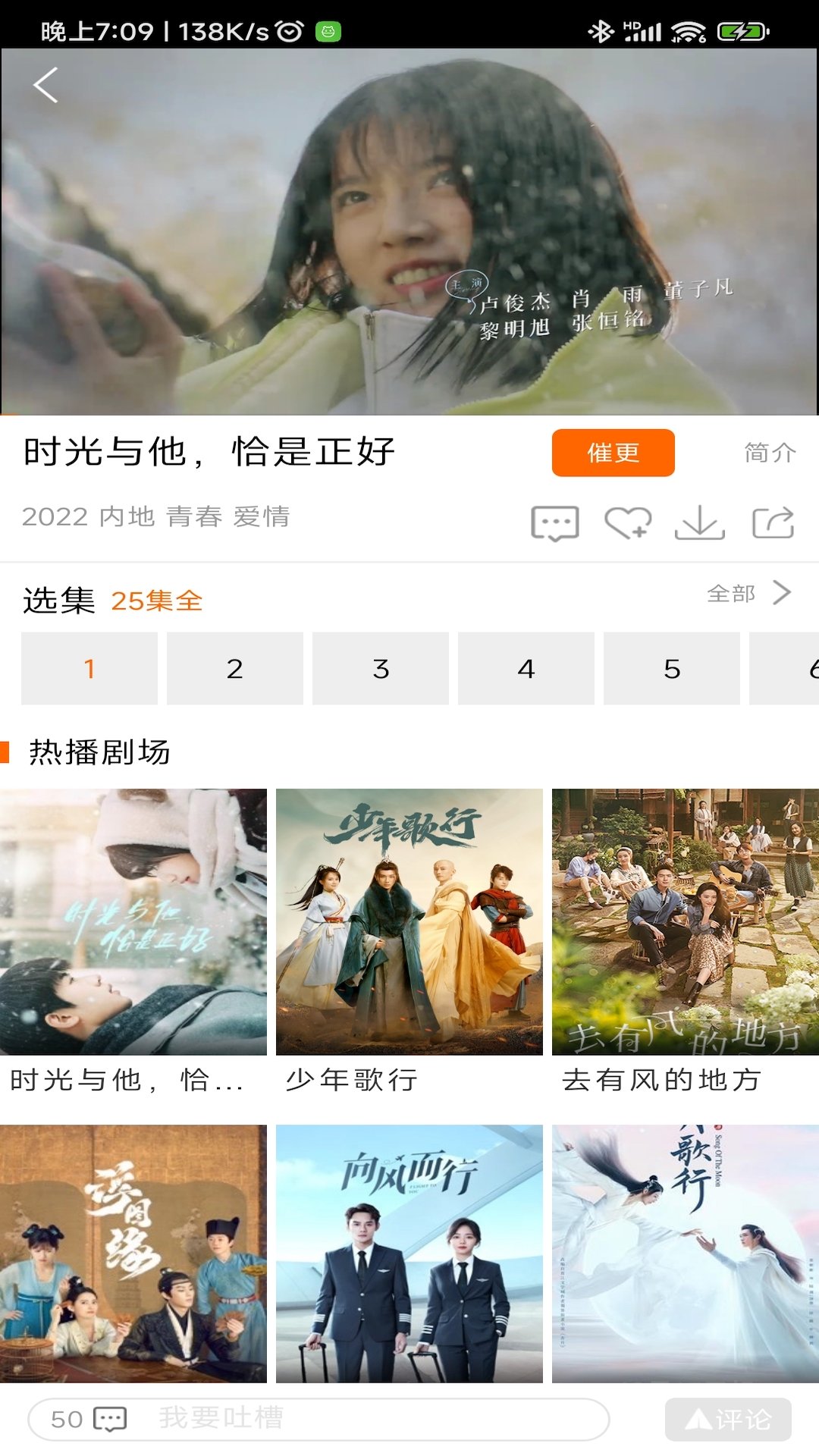Tap the 催更 button
819x1456 pixels.
pyautogui.click(x=613, y=453)
